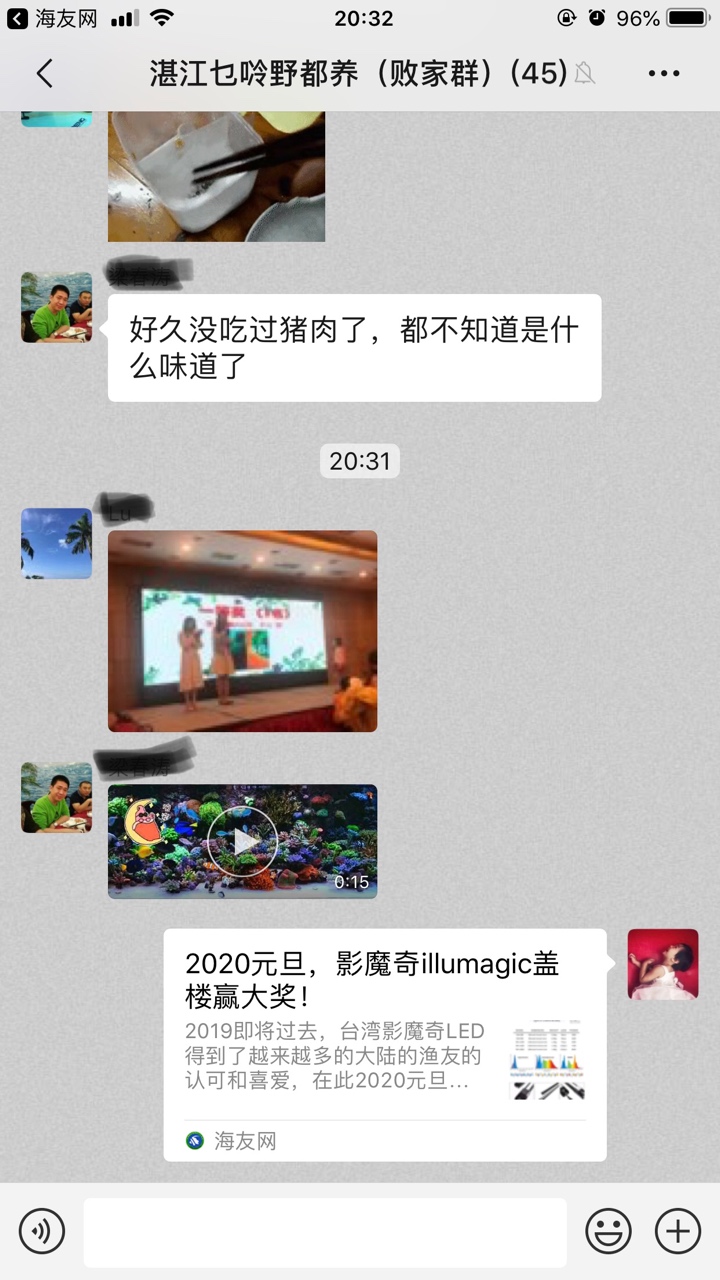Viewport: 720px width, 1280px height.
Task: Go back to the chat list
Action: [x=44, y=74]
